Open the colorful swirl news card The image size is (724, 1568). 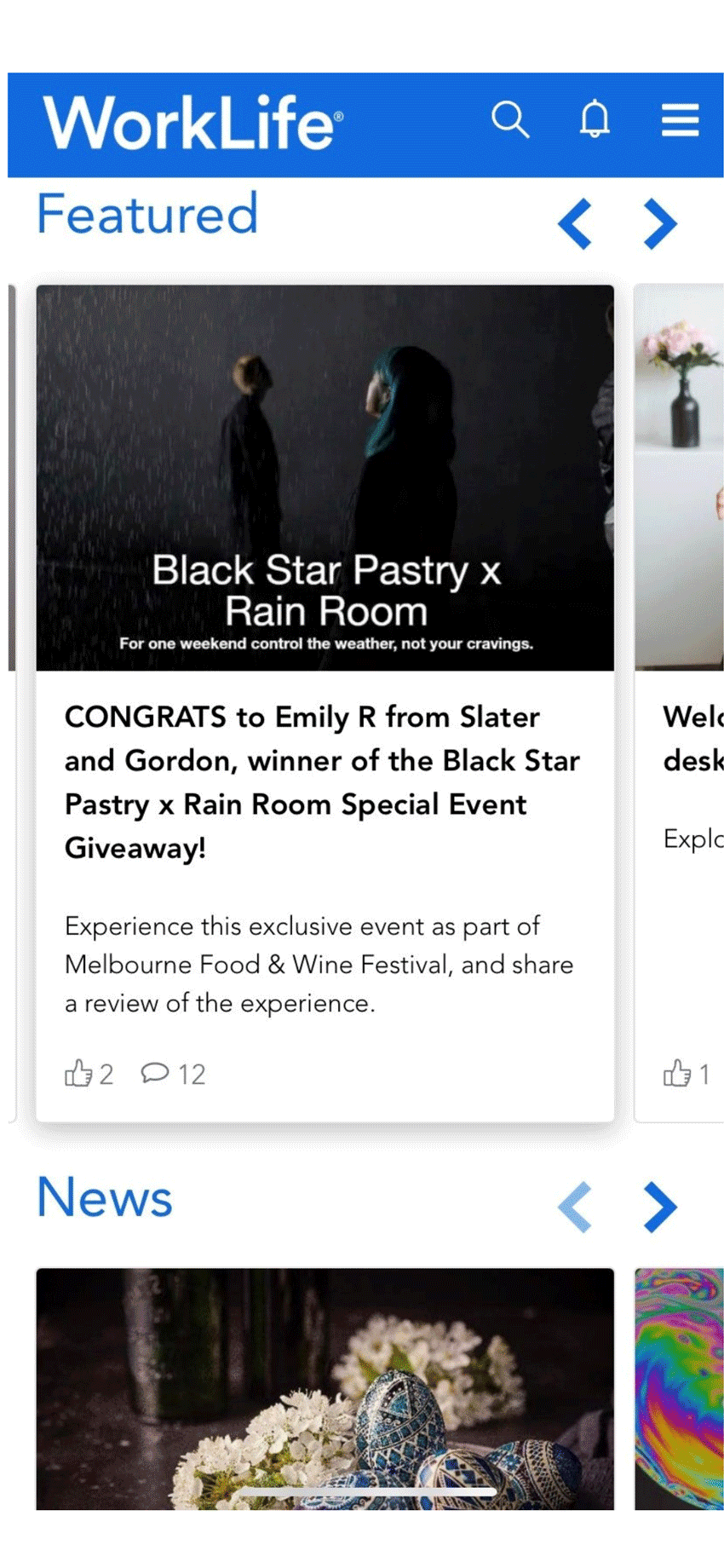point(679,1387)
